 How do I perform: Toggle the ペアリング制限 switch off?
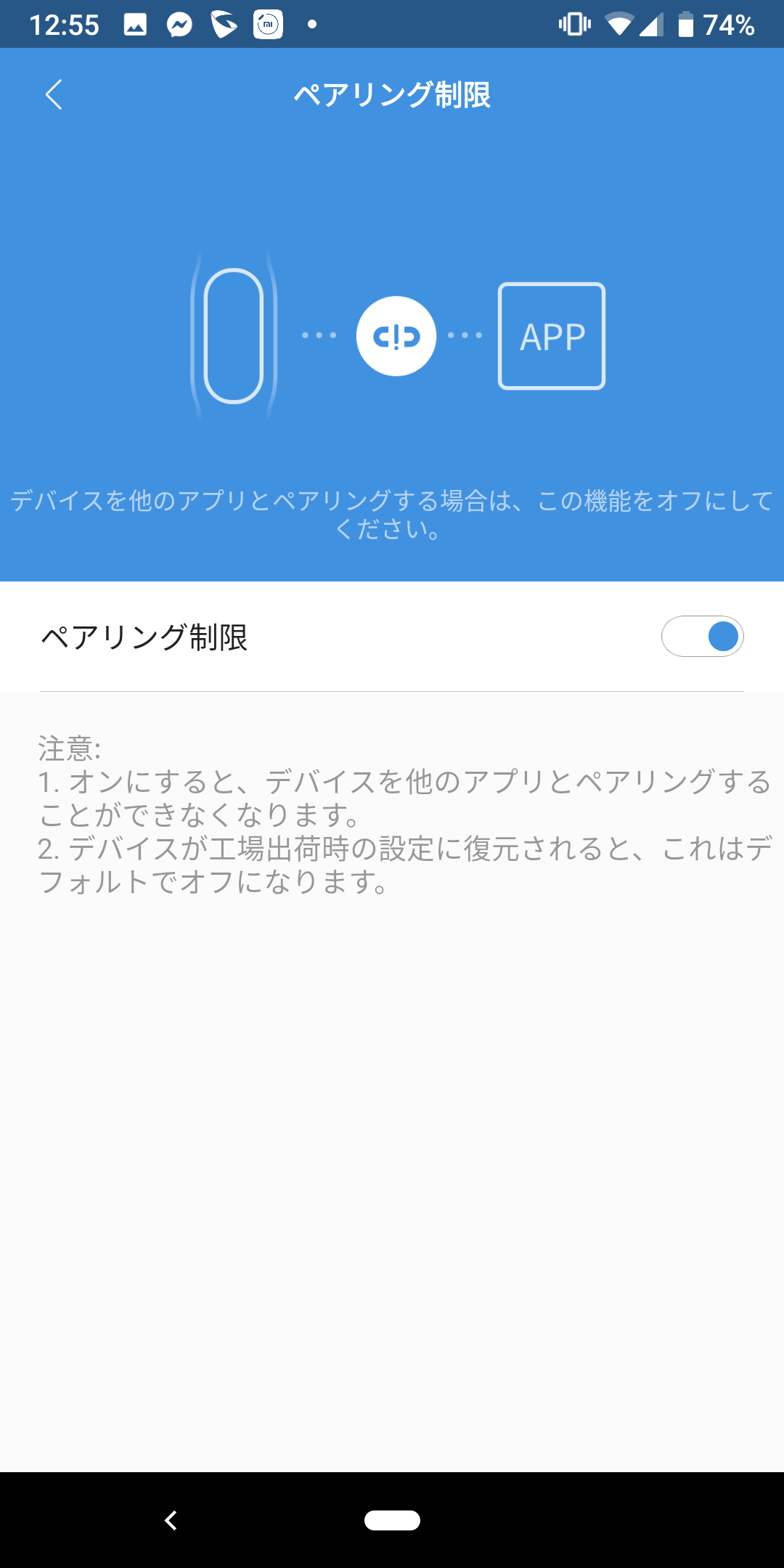coord(702,637)
